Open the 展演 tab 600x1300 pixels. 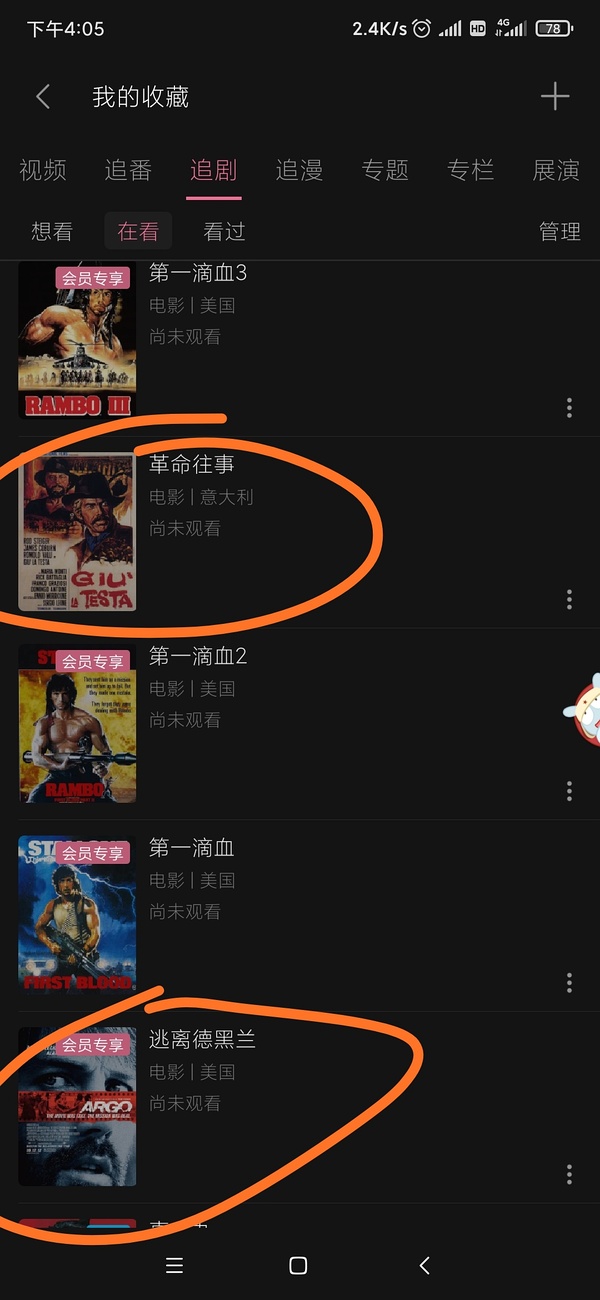click(x=556, y=170)
